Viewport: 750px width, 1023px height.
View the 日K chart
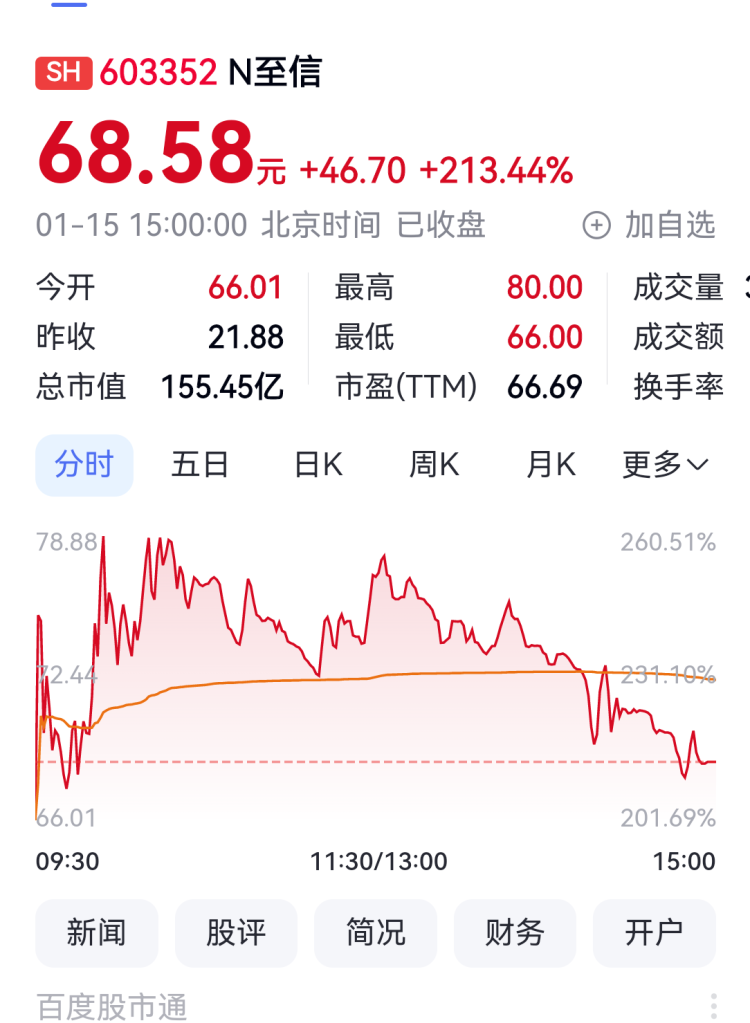318,465
